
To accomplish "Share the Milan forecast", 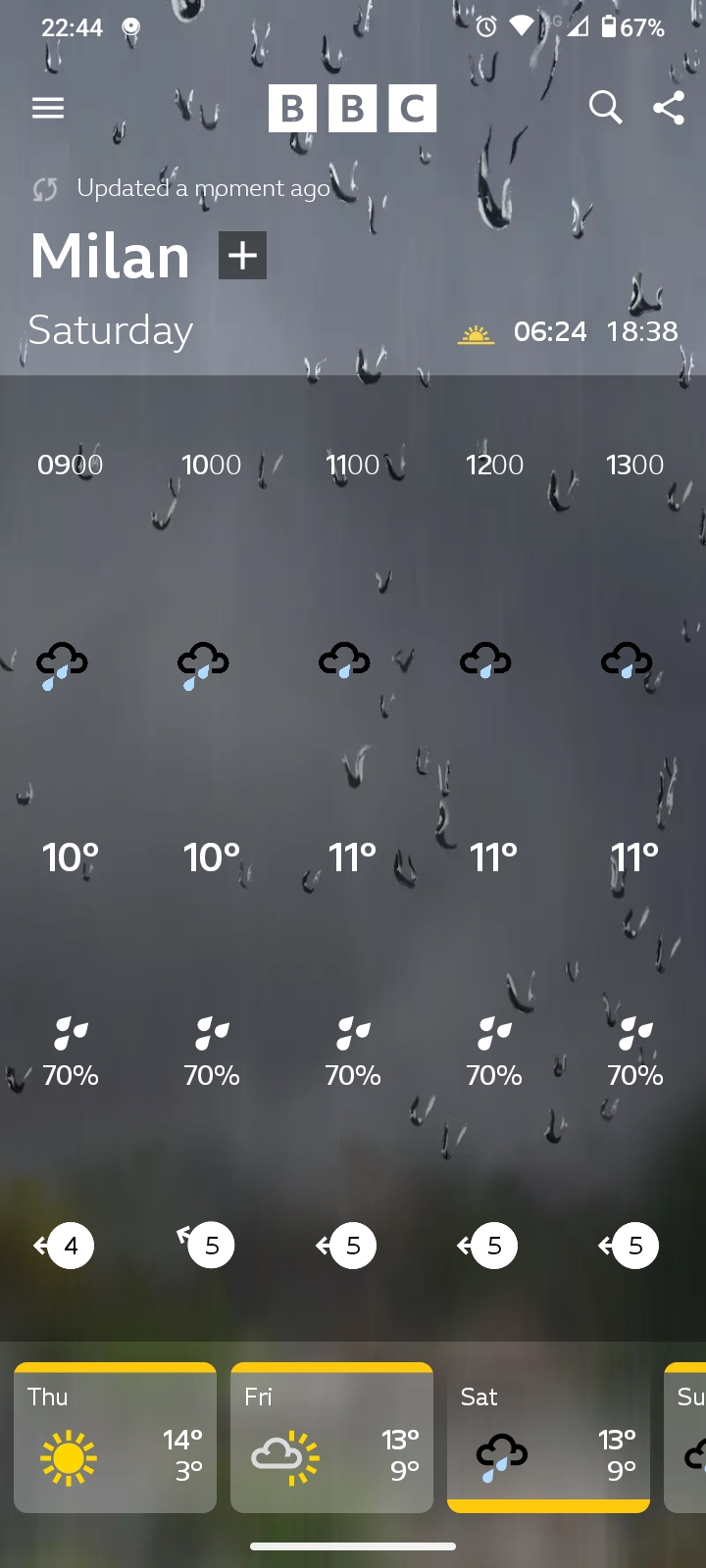I will (x=669, y=108).
